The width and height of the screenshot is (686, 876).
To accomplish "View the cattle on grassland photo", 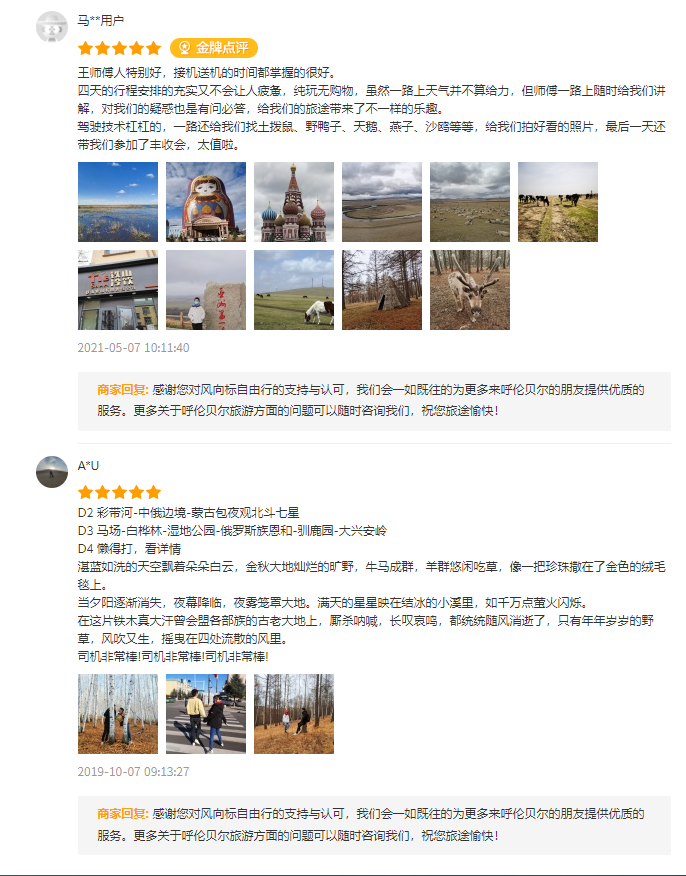I will click(x=558, y=202).
